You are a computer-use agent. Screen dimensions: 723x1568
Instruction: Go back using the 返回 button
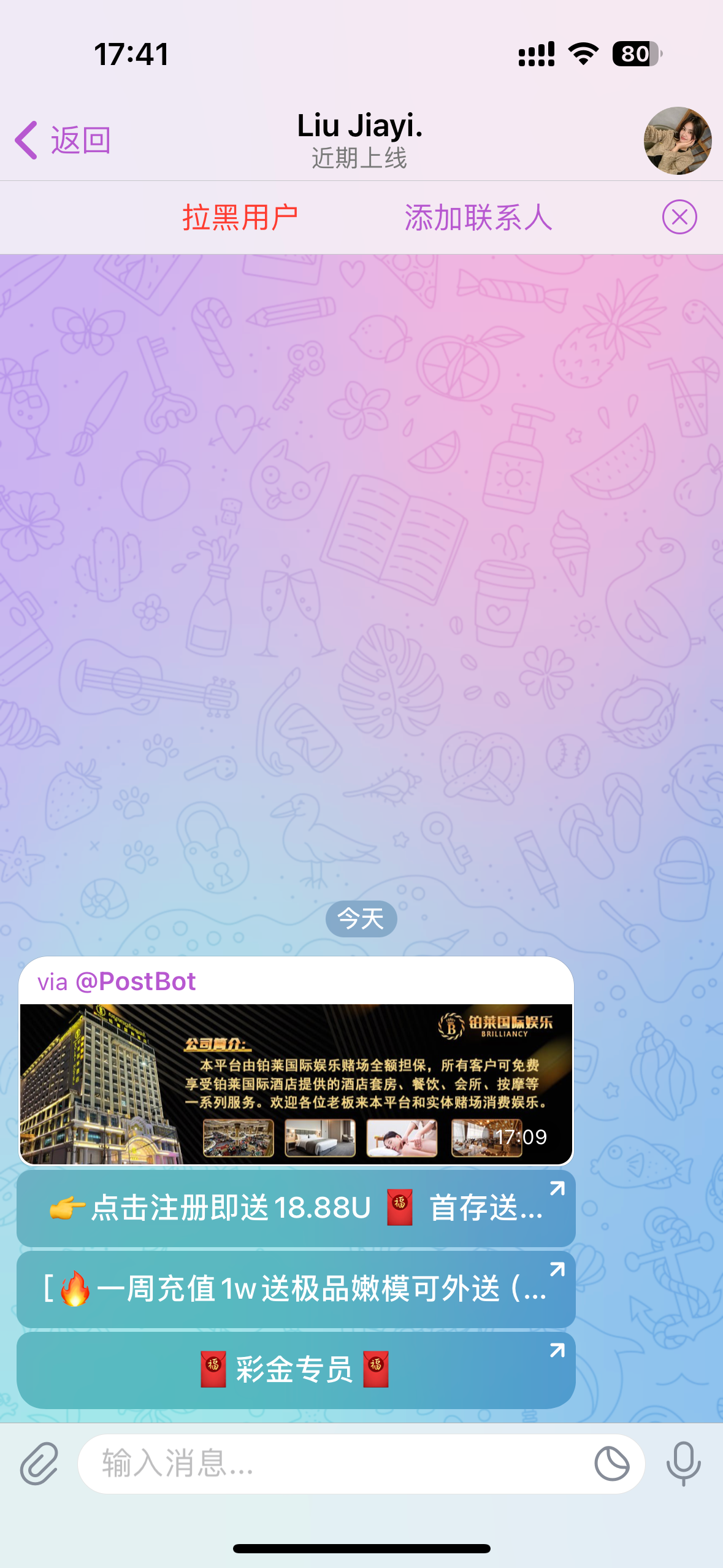click(x=63, y=140)
